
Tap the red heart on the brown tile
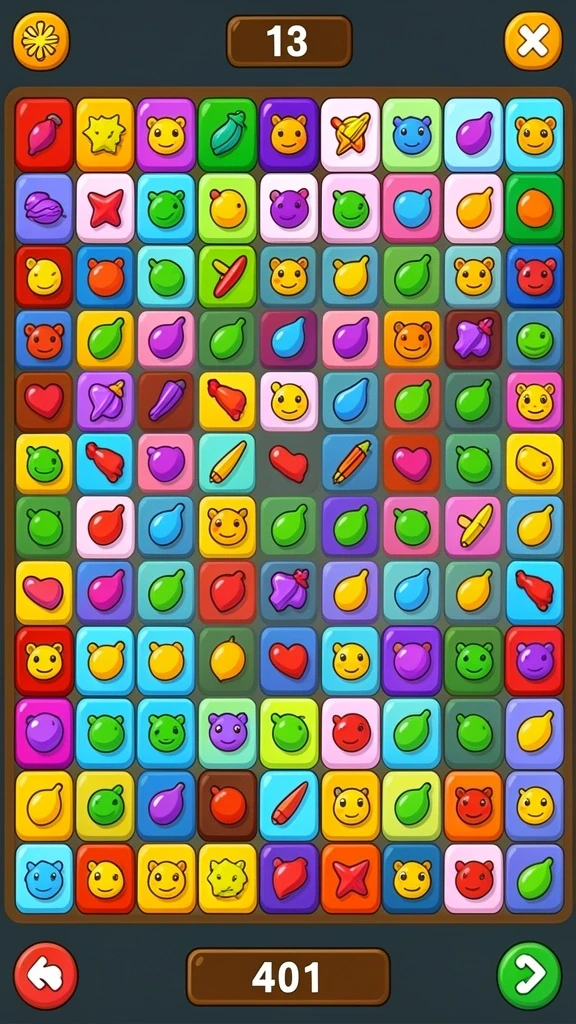pos(44,401)
